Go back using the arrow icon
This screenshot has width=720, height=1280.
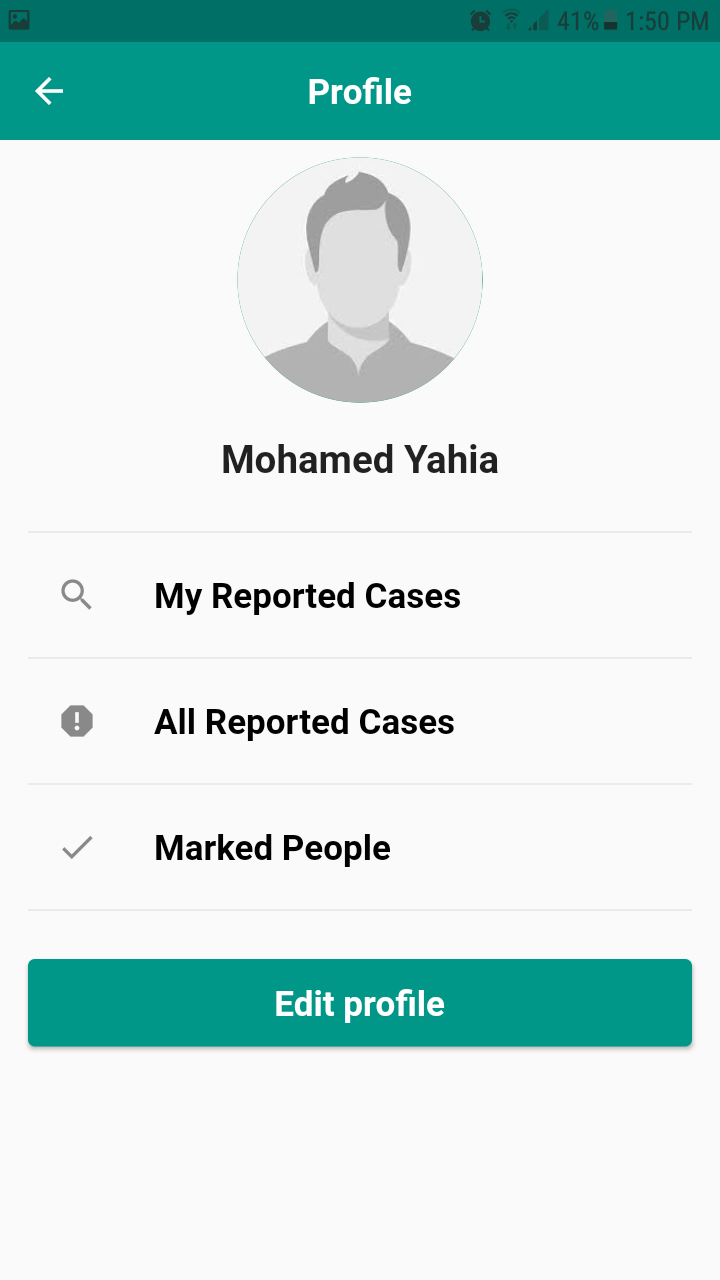pyautogui.click(x=49, y=92)
